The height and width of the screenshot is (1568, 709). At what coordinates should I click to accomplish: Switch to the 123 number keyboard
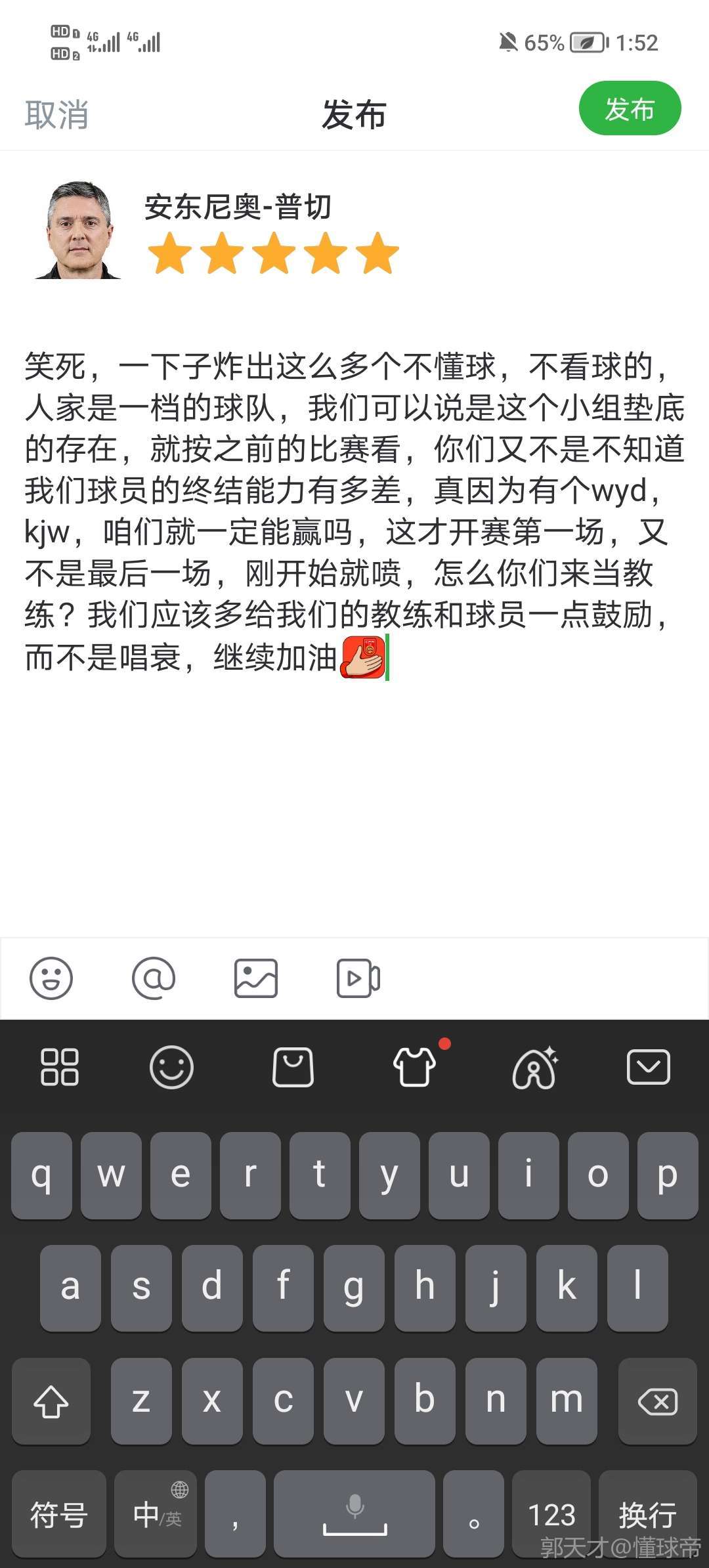pos(551,1514)
